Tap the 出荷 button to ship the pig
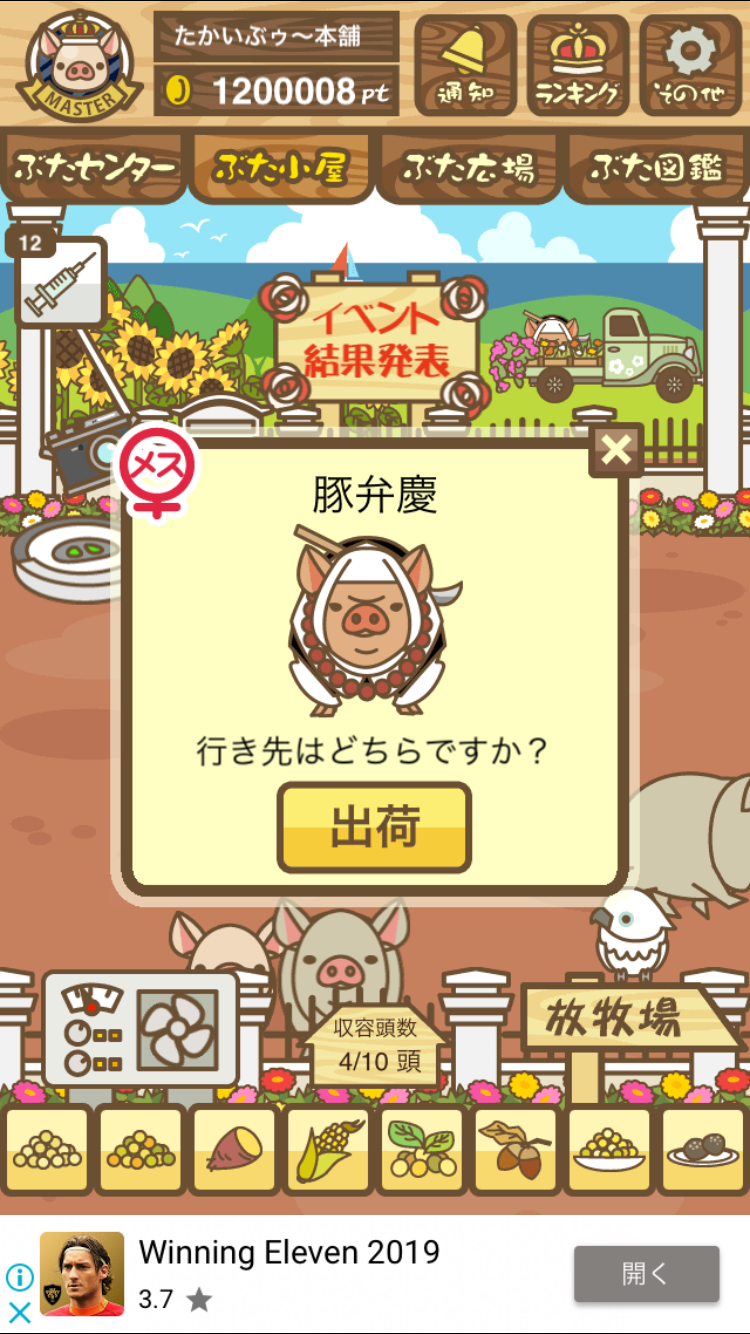Screen dimensions: 750x1334 [x=374, y=828]
